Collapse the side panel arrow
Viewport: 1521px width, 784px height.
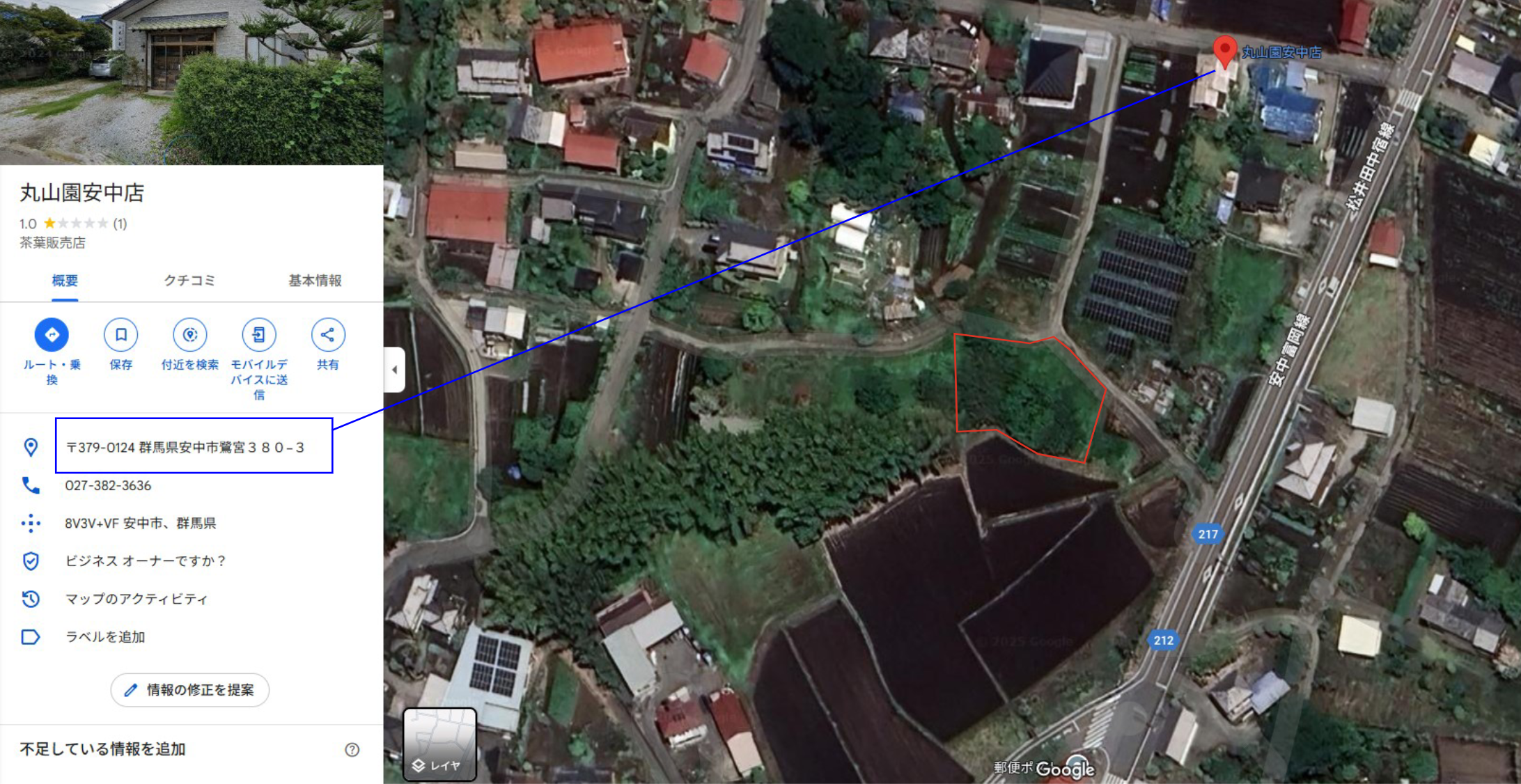395,370
